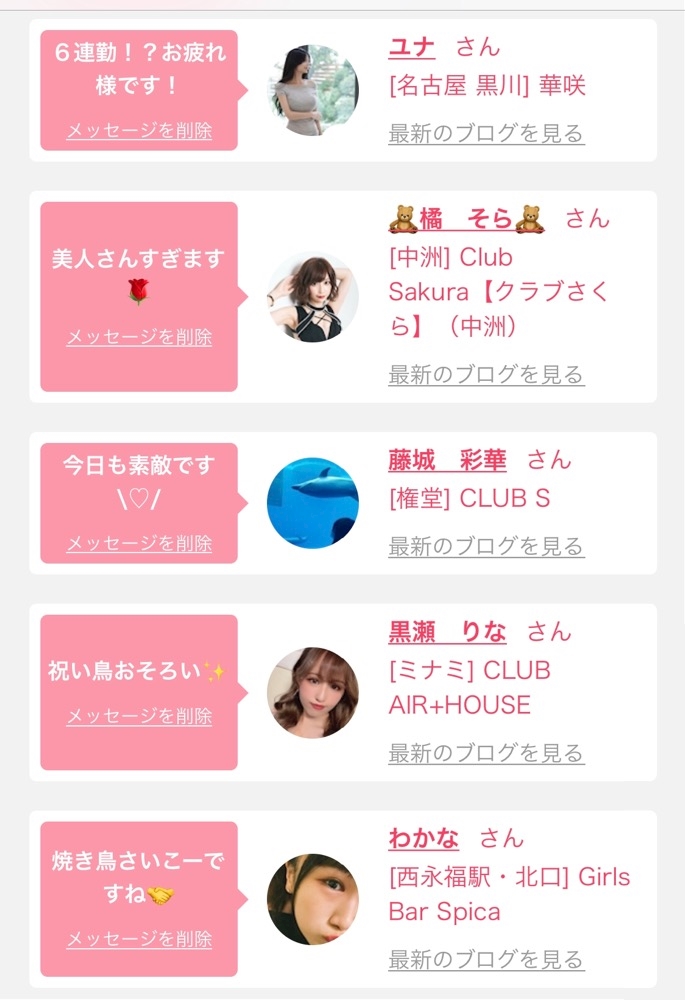Open 橘 そら's profile link
The image size is (685, 1000).
[x=466, y=218]
